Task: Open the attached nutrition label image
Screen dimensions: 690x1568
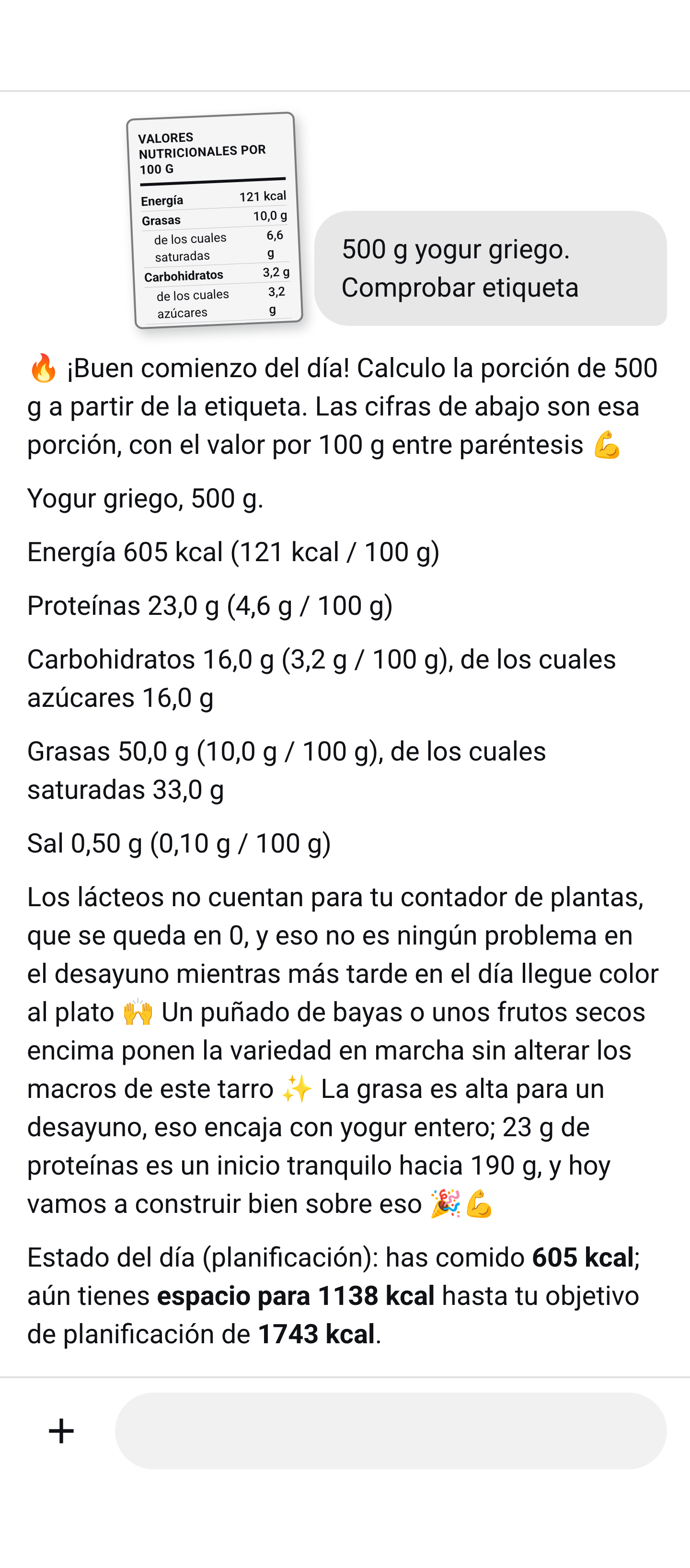Action: tap(215, 220)
